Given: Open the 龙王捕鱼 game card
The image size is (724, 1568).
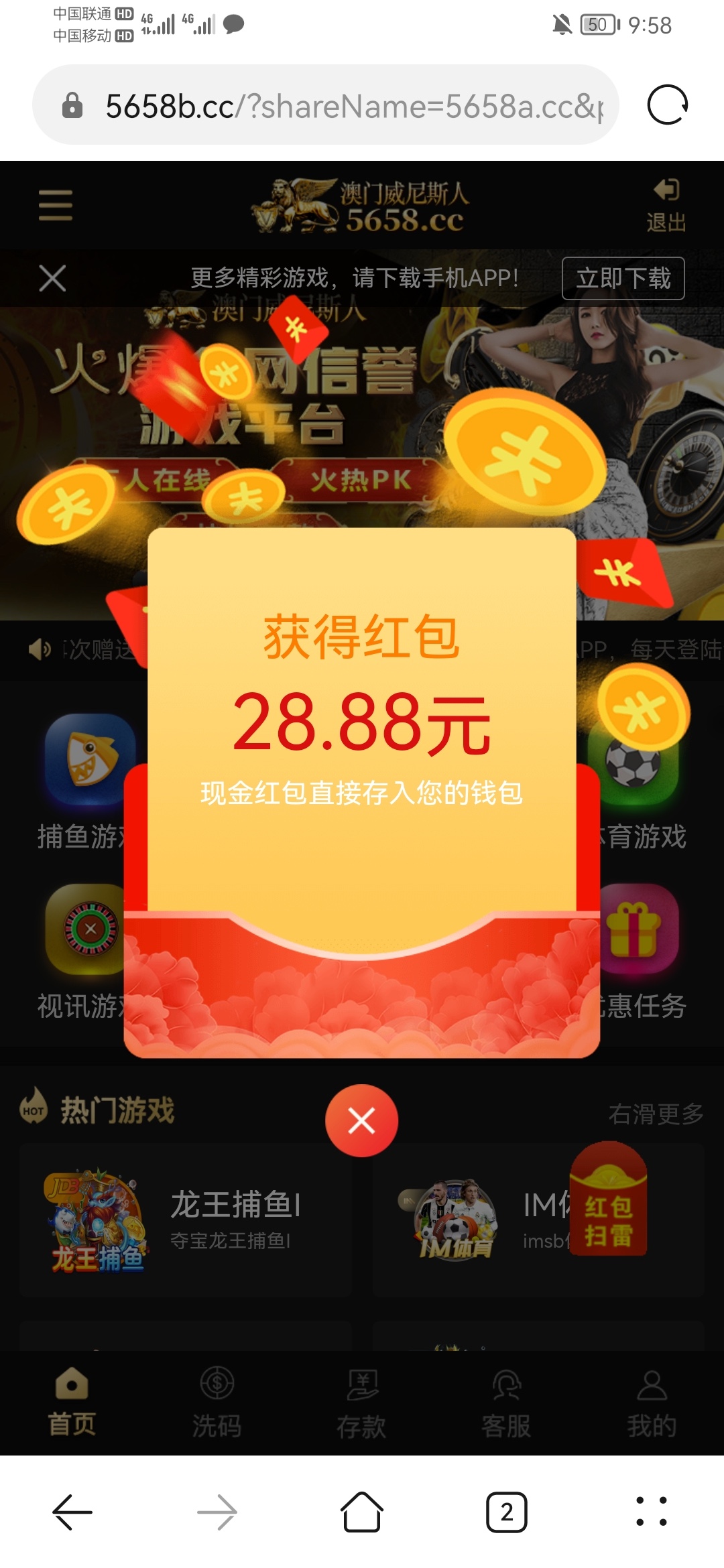Looking at the screenshot, I should coord(185,1221).
